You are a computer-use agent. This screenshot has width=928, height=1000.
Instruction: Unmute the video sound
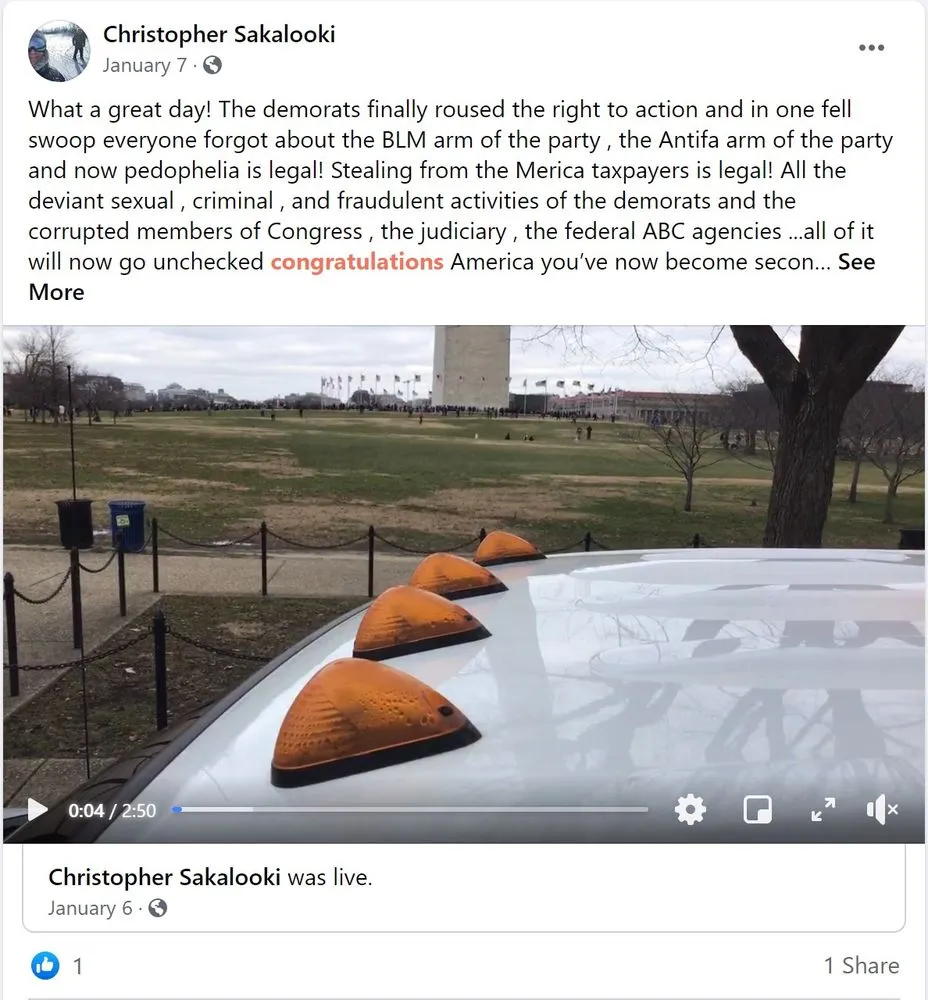tap(881, 810)
